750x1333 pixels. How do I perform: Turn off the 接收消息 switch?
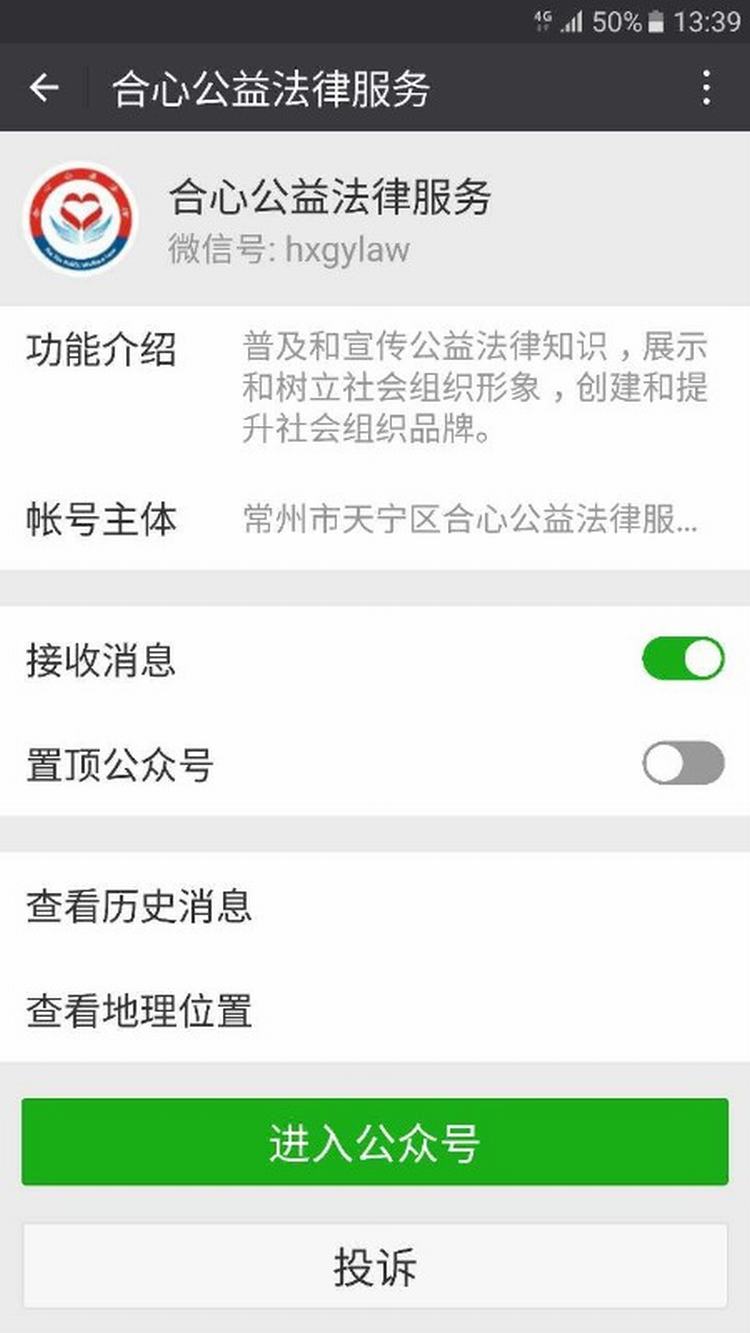click(683, 659)
